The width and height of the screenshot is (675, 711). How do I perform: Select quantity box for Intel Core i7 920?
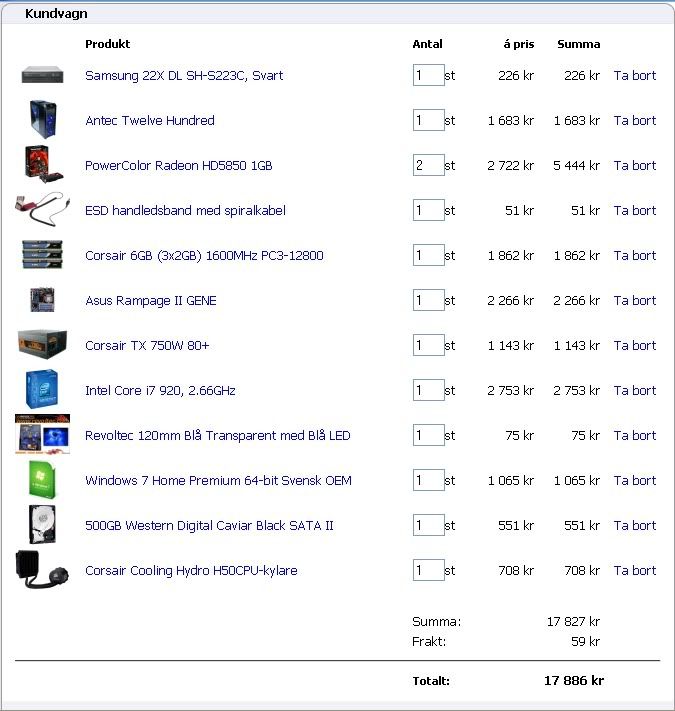point(428,391)
